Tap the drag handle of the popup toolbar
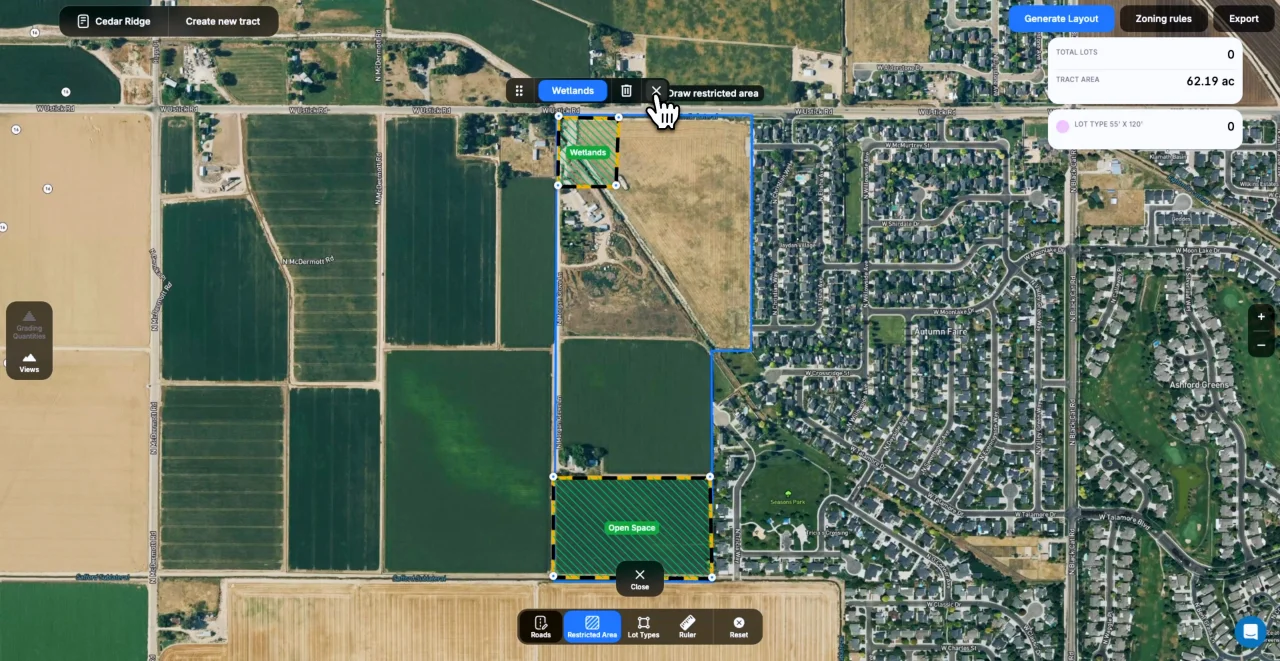Image resolution: width=1280 pixels, height=661 pixels. point(519,91)
